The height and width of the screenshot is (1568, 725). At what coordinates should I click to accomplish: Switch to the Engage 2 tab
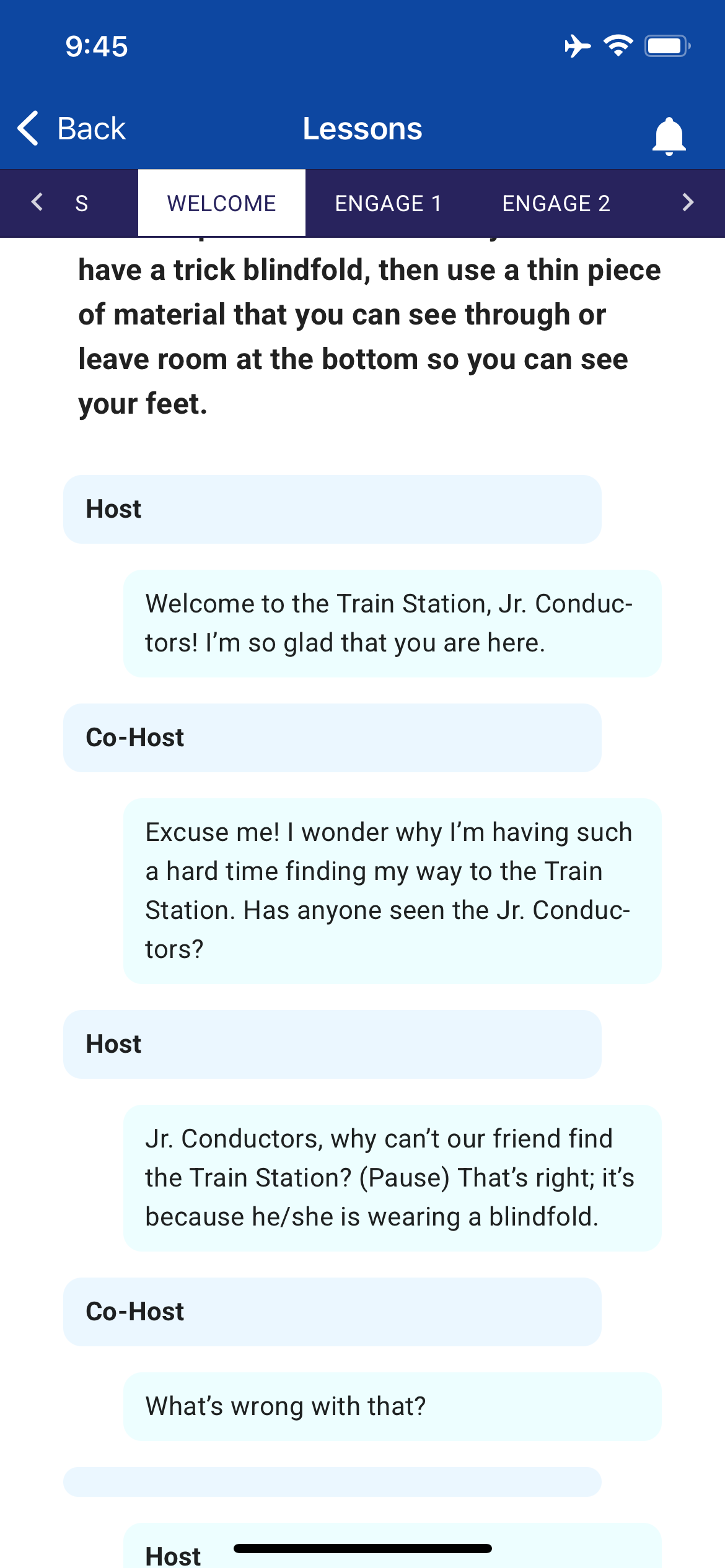coord(556,203)
